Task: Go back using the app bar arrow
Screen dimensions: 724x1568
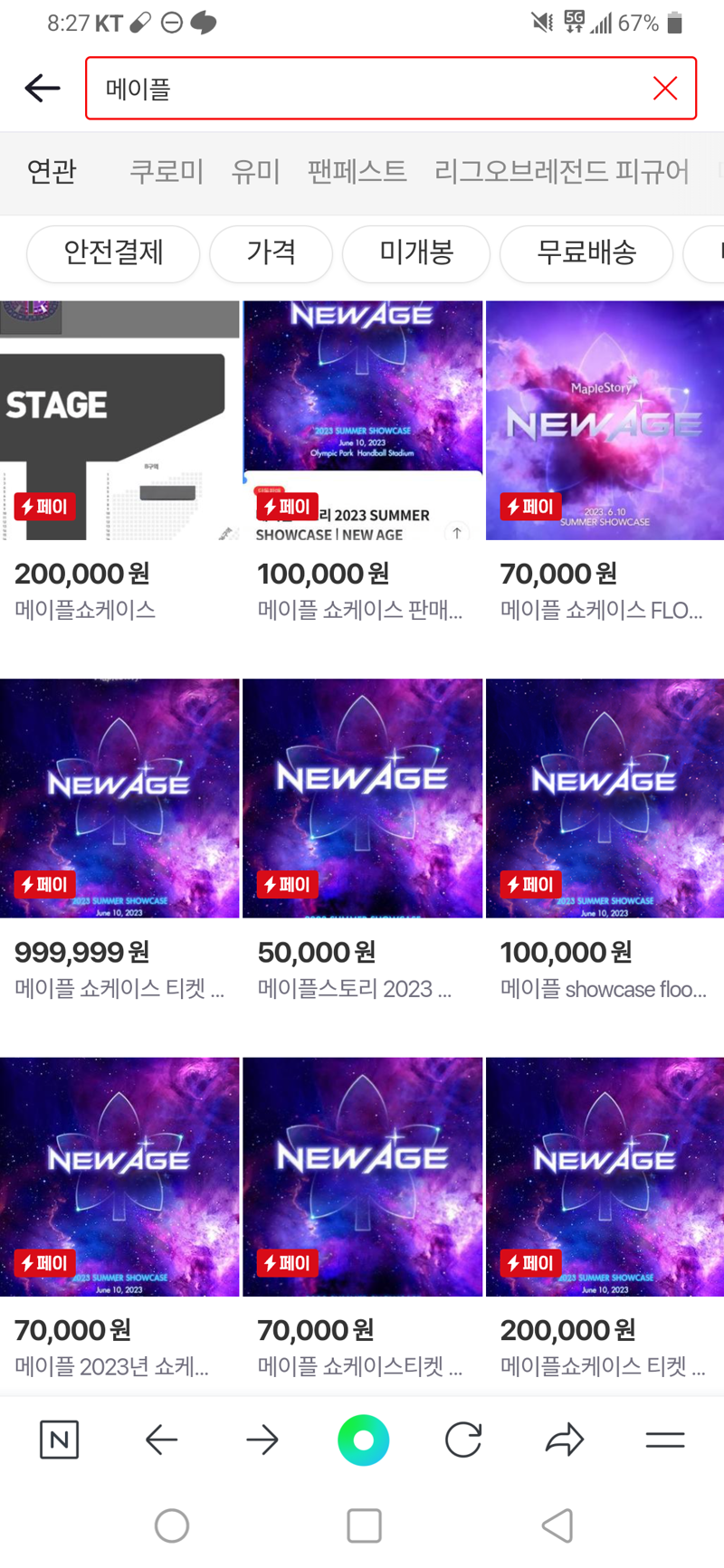Action: 42,88
